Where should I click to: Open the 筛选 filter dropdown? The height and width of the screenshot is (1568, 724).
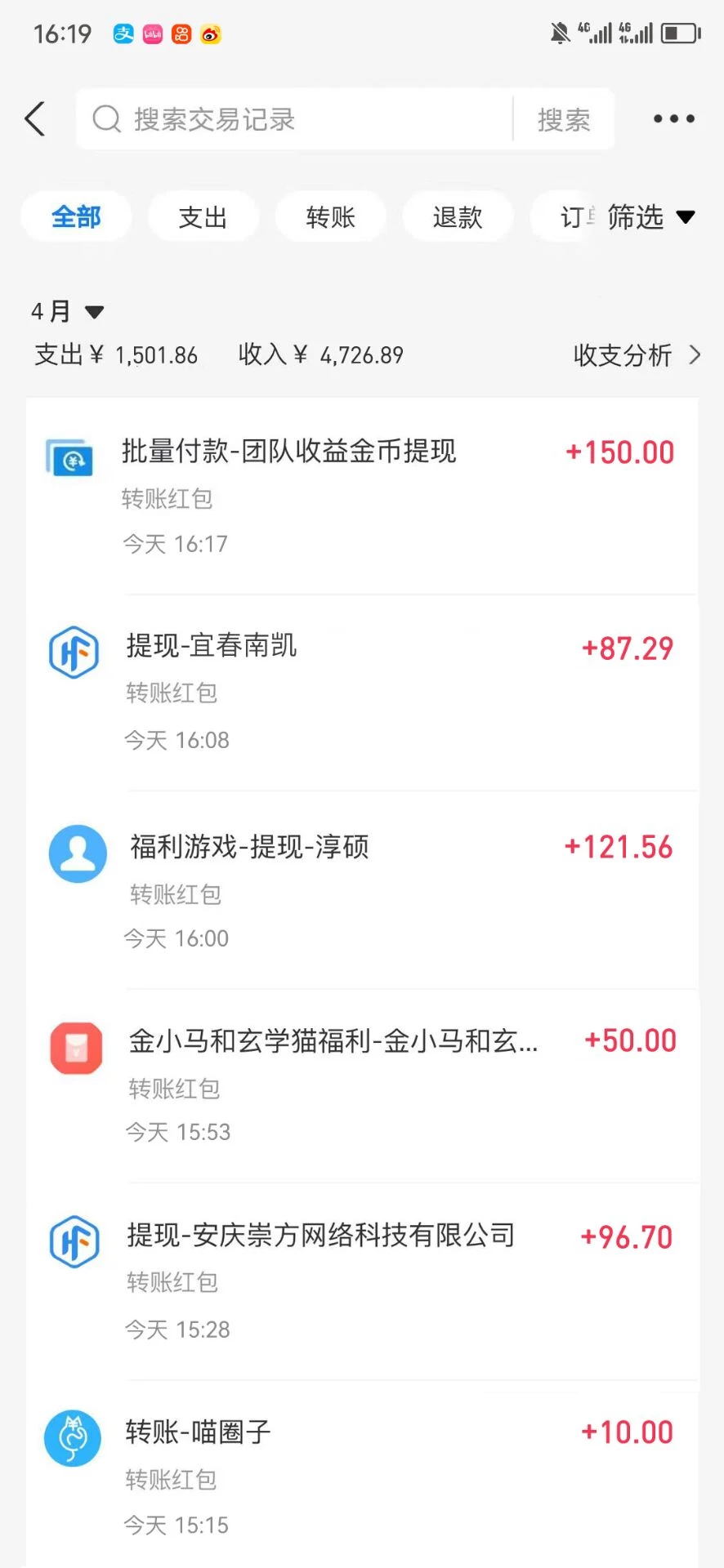pos(650,217)
